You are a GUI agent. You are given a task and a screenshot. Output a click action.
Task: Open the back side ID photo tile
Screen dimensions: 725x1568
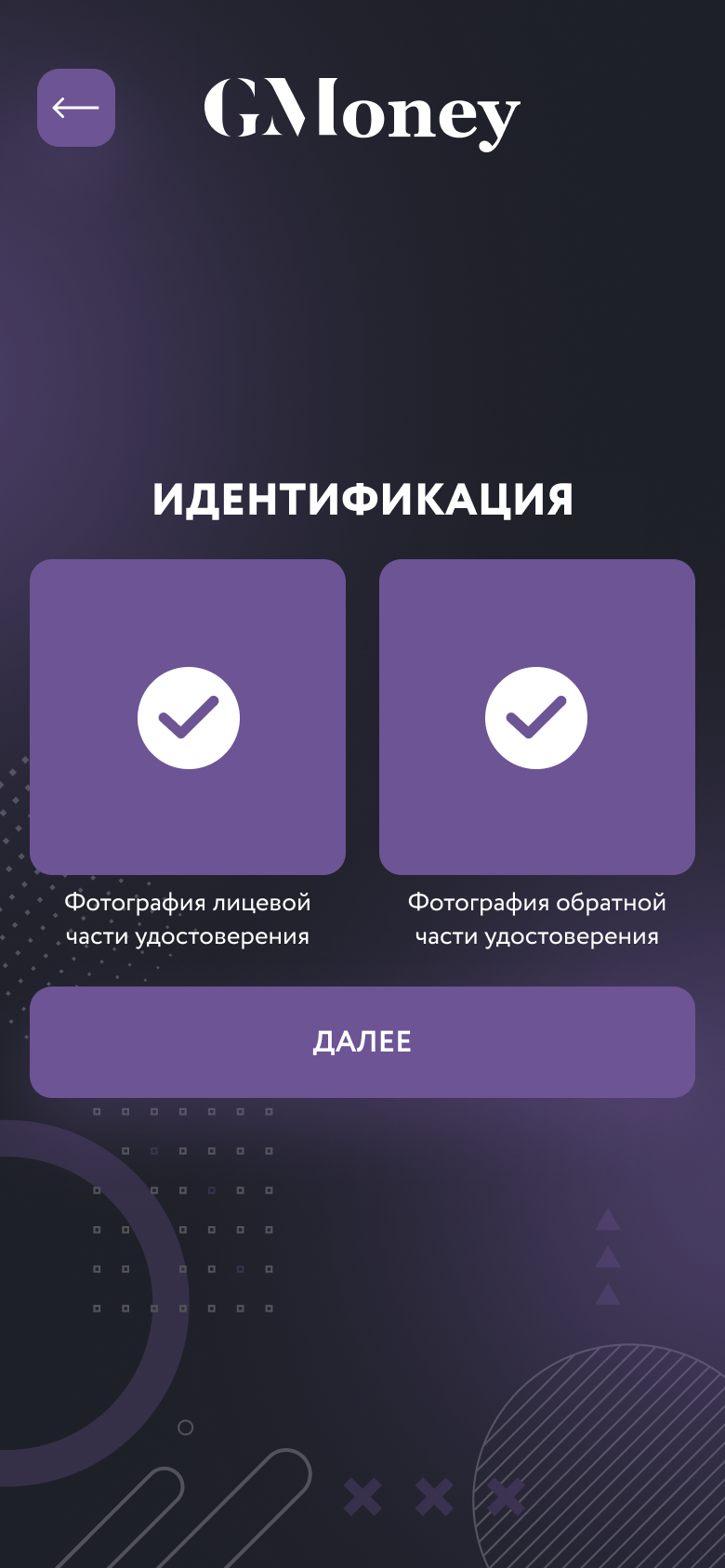(537, 717)
